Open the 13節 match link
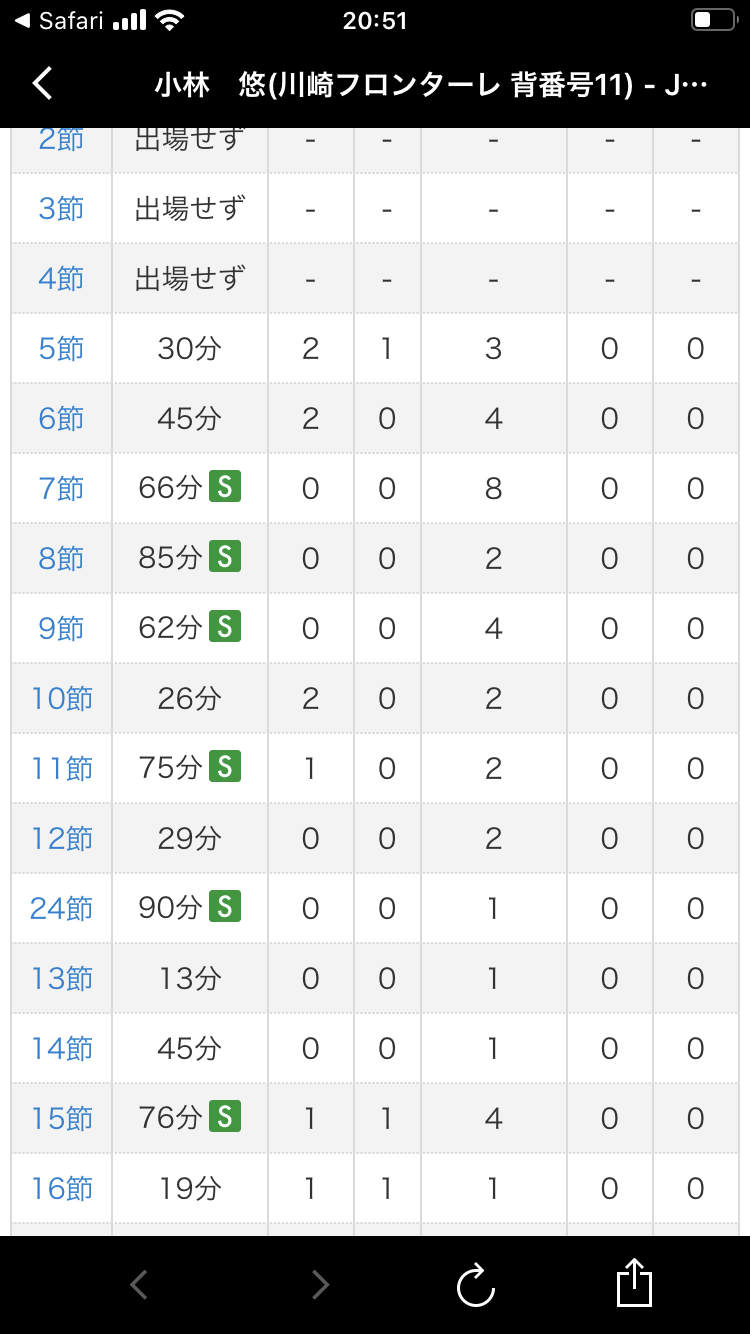Viewport: 750px width, 1334px height. 61,978
